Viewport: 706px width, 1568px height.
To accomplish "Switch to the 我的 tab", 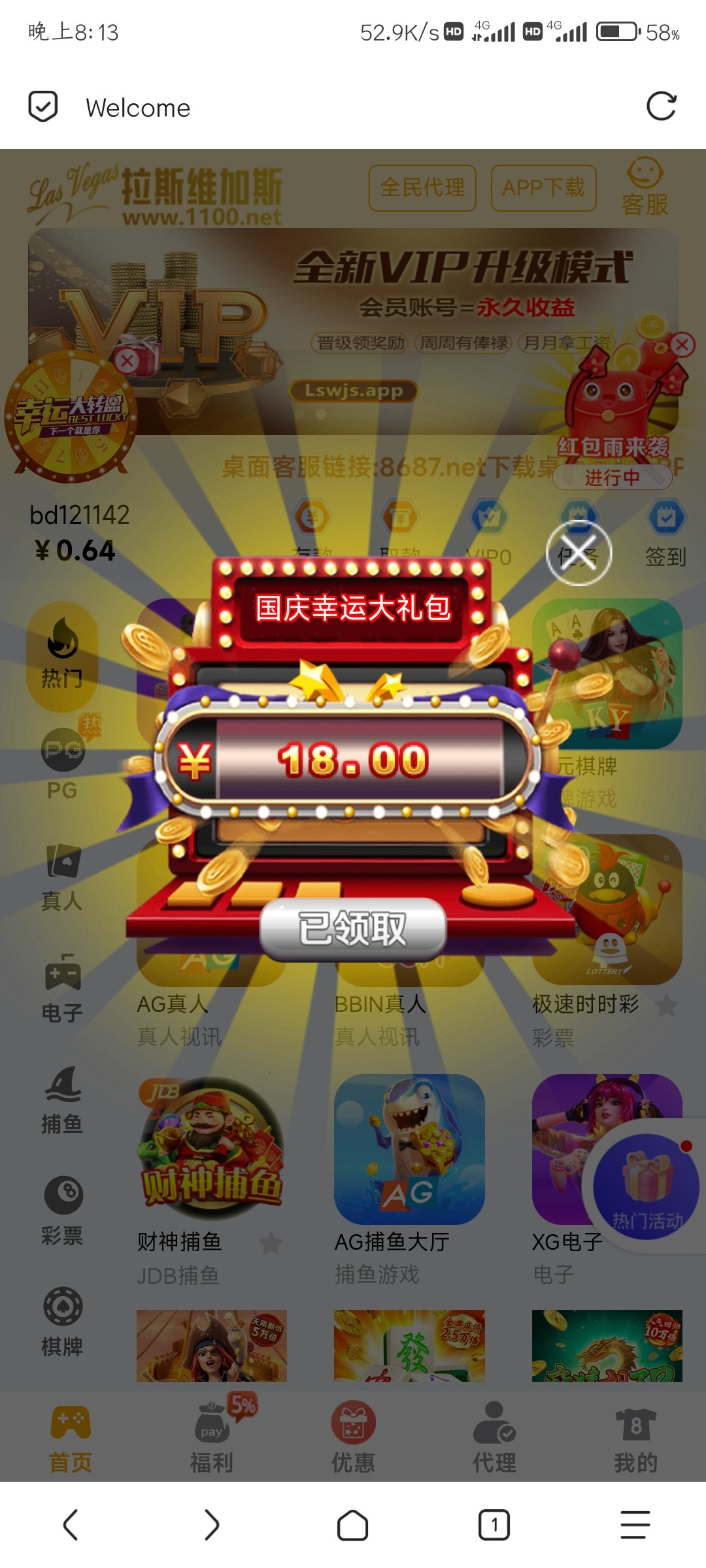I will (x=635, y=1437).
